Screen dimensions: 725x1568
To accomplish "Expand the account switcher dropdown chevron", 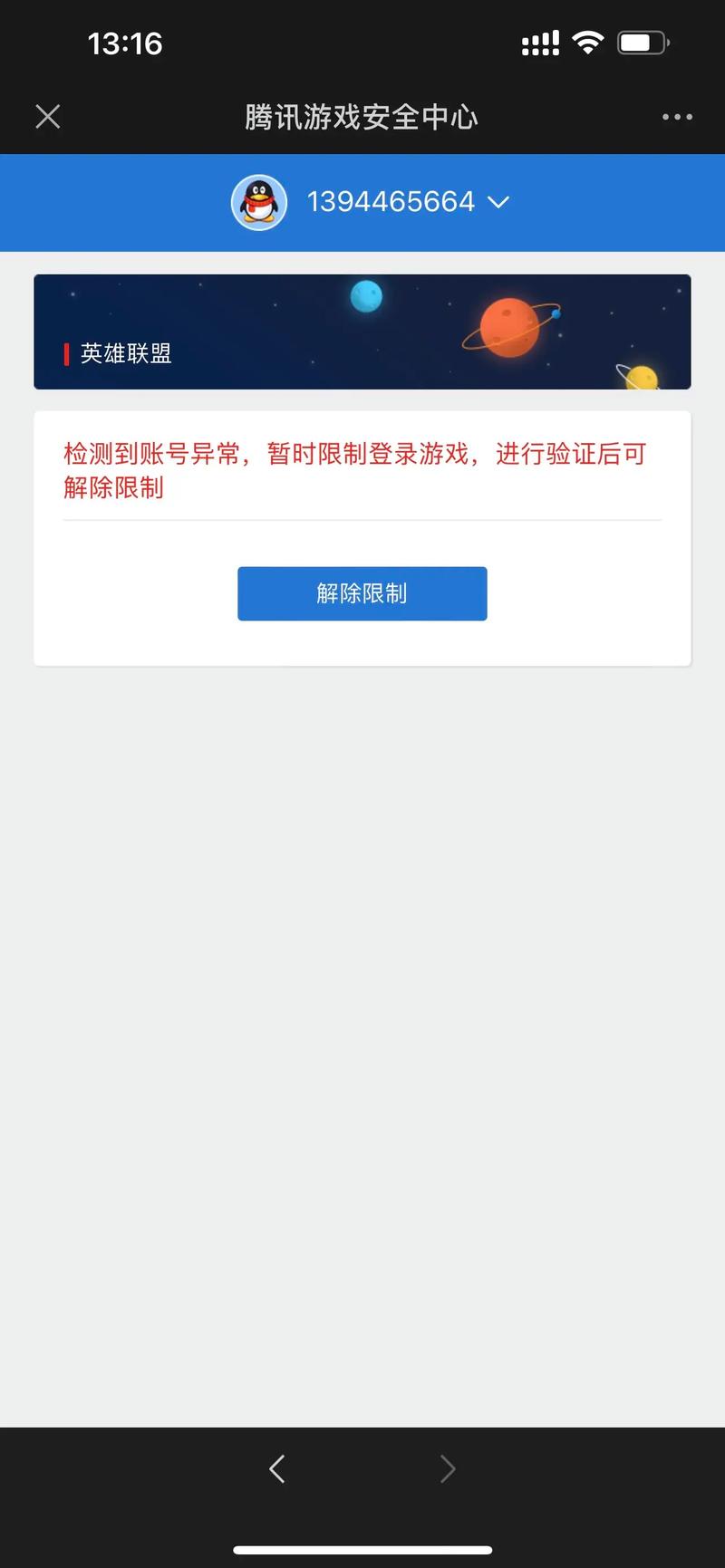I will coord(498,202).
